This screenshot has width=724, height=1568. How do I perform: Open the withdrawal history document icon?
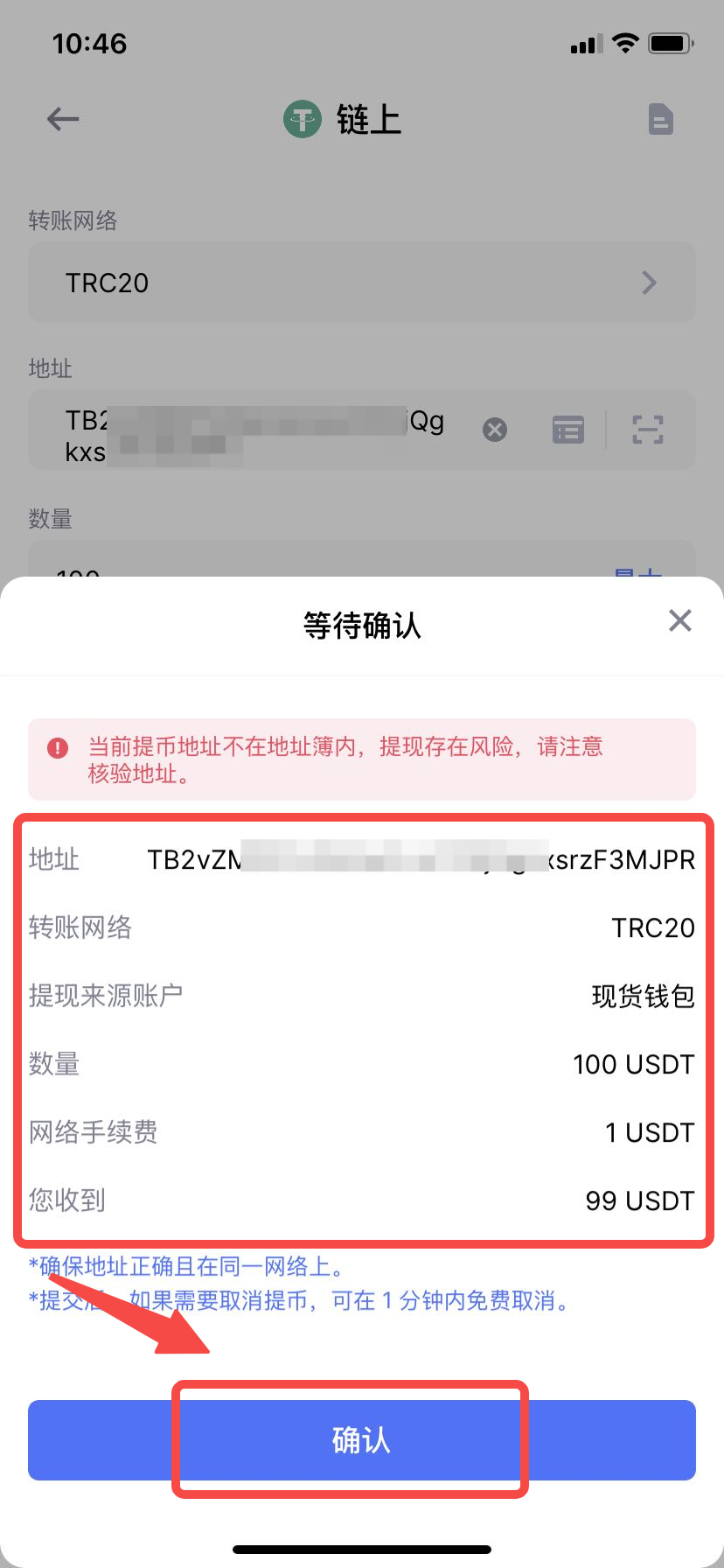(x=660, y=119)
